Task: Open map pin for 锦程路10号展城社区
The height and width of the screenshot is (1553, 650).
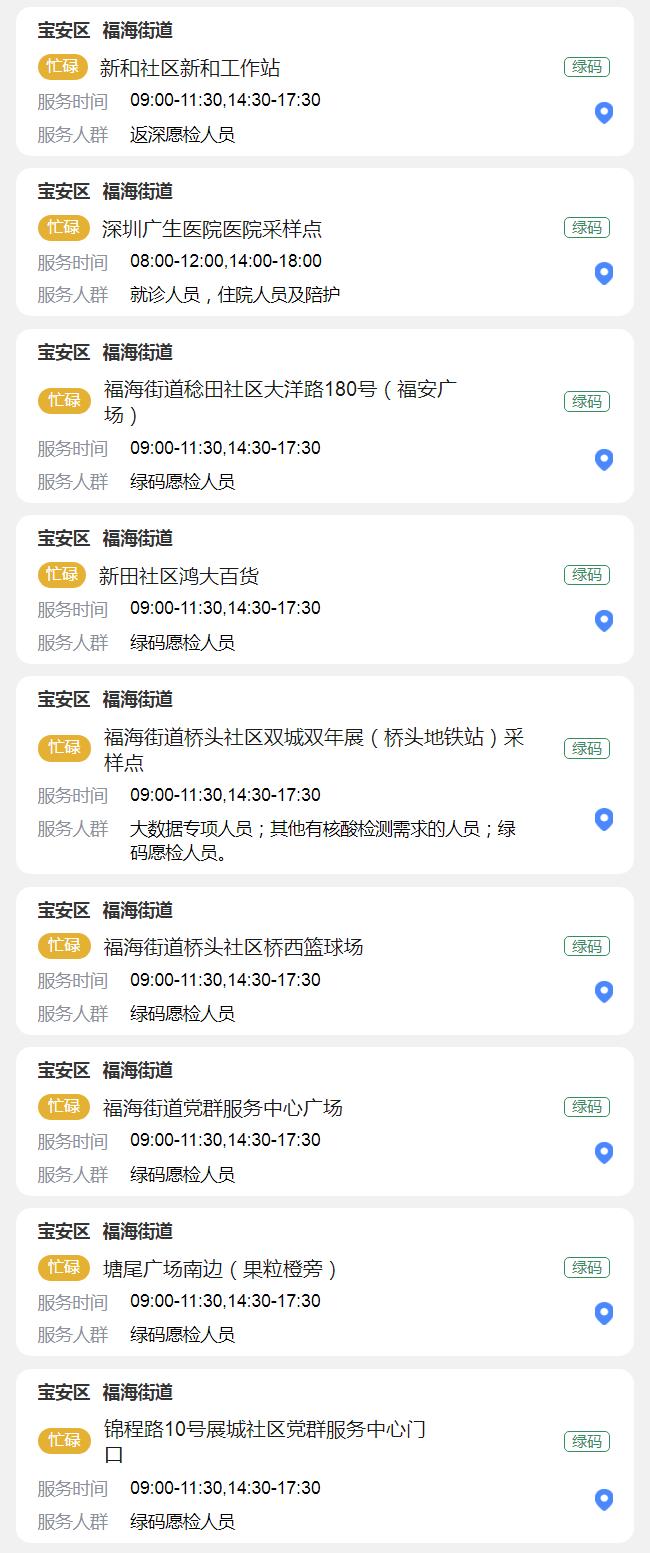Action: click(x=603, y=1500)
